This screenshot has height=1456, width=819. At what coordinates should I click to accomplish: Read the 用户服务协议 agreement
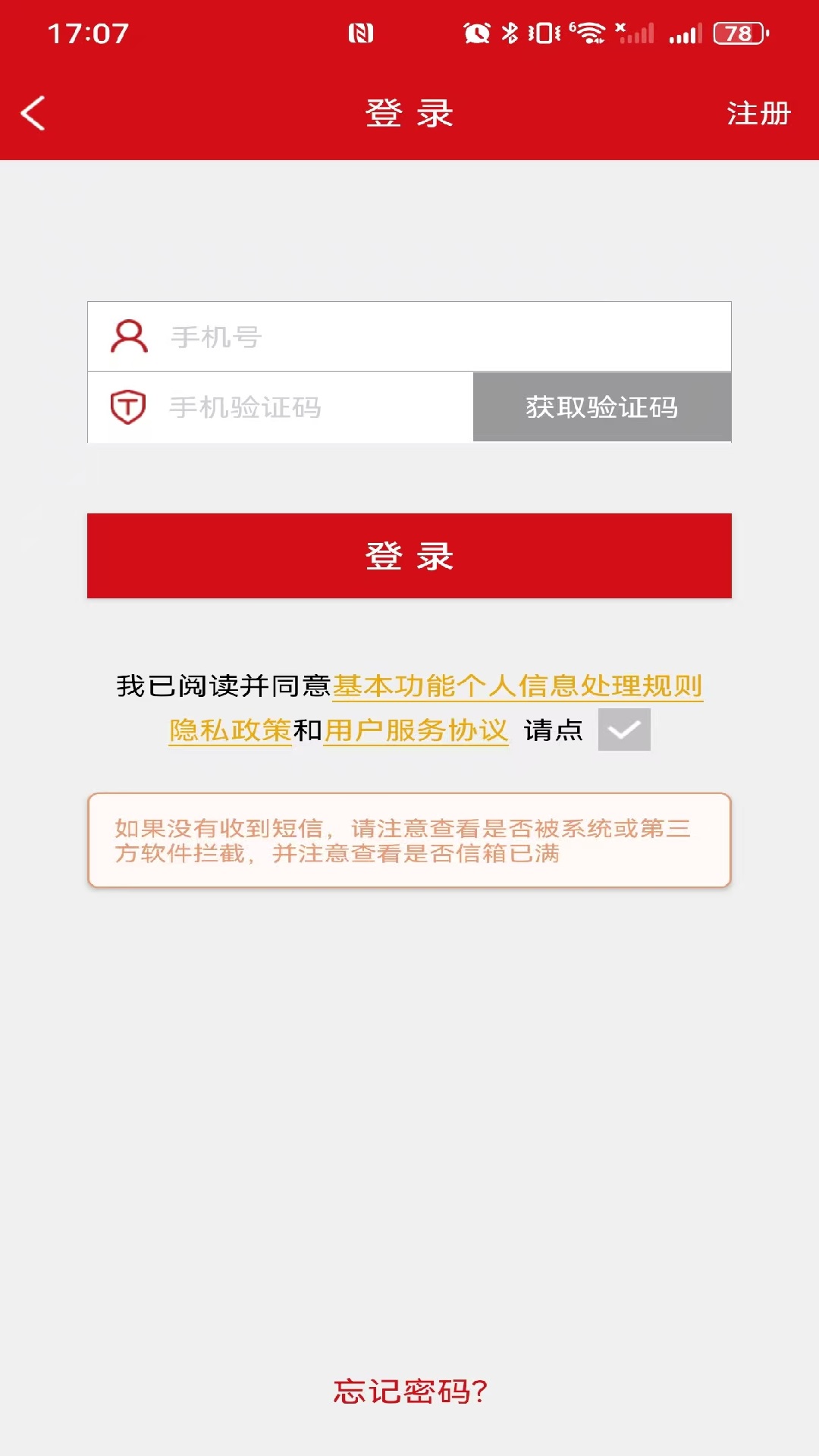(x=416, y=730)
